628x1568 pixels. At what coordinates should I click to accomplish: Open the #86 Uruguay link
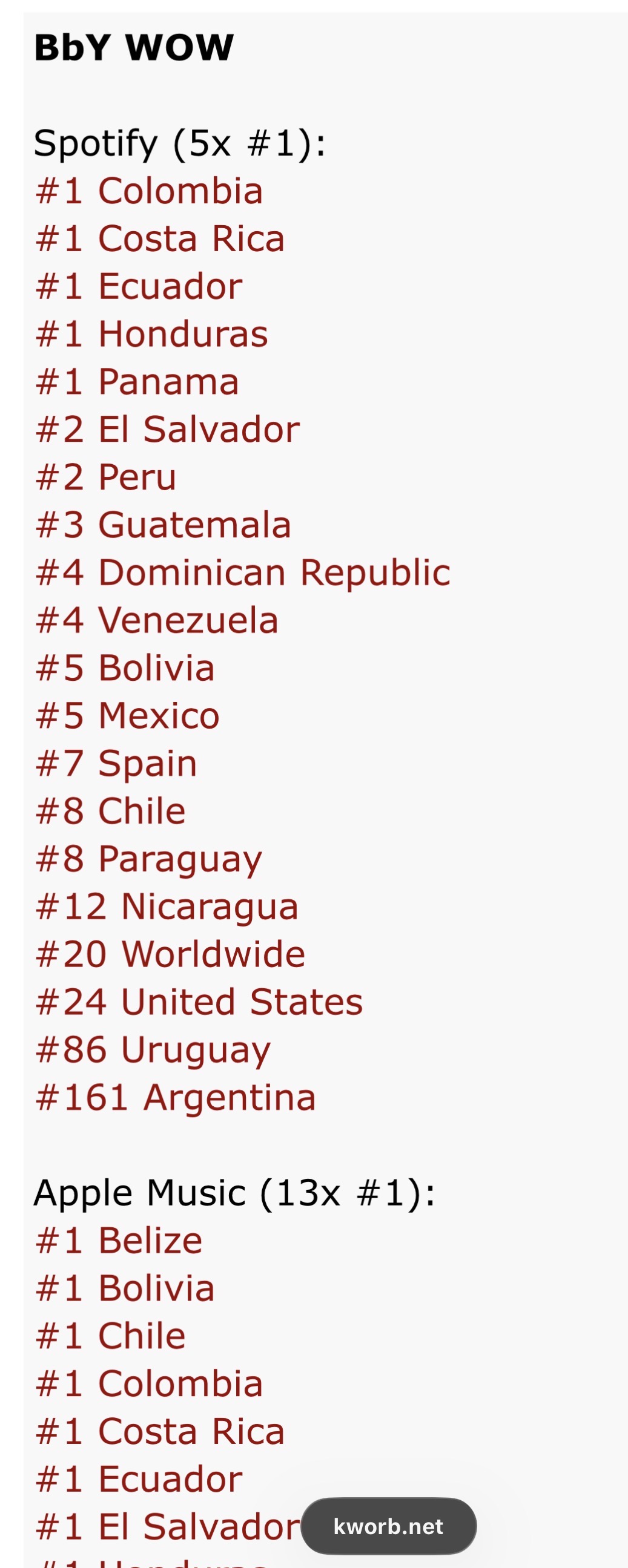[x=153, y=1050]
